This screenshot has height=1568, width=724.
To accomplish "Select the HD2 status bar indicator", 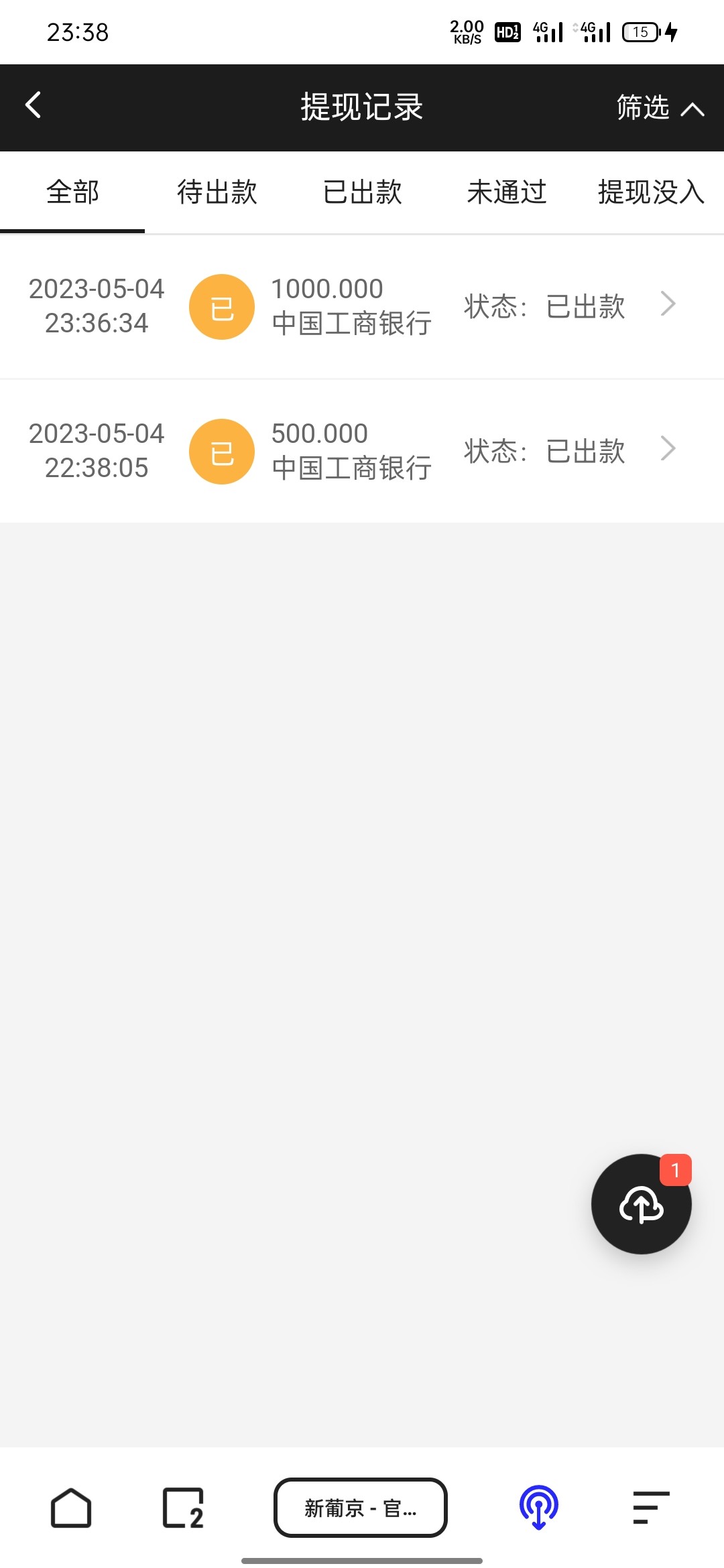I will coord(507,31).
